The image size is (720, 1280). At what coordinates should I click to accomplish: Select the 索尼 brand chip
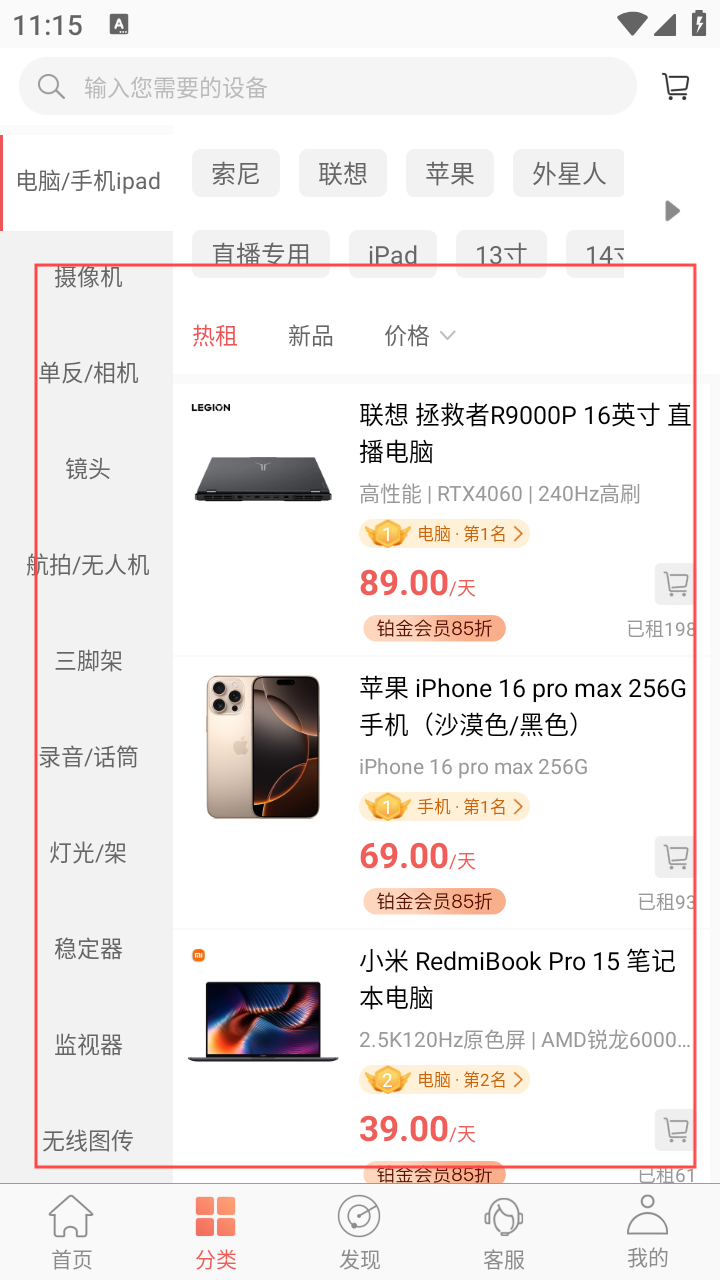(x=236, y=173)
